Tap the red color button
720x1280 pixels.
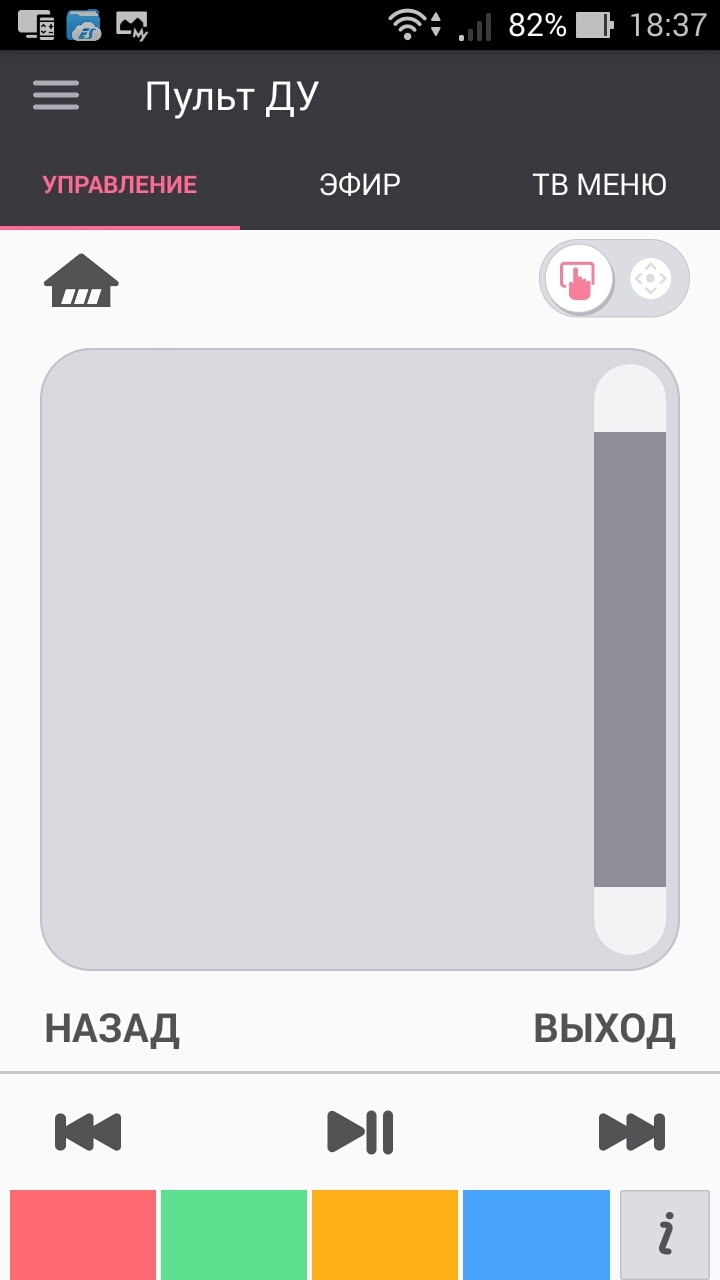click(x=83, y=1234)
